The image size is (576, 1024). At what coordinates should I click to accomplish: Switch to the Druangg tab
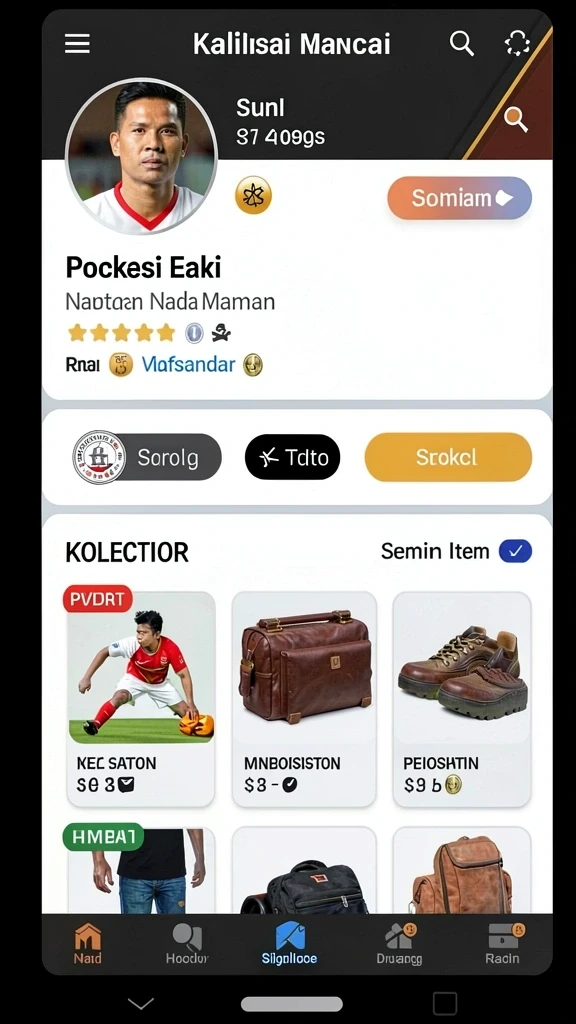[x=399, y=944]
